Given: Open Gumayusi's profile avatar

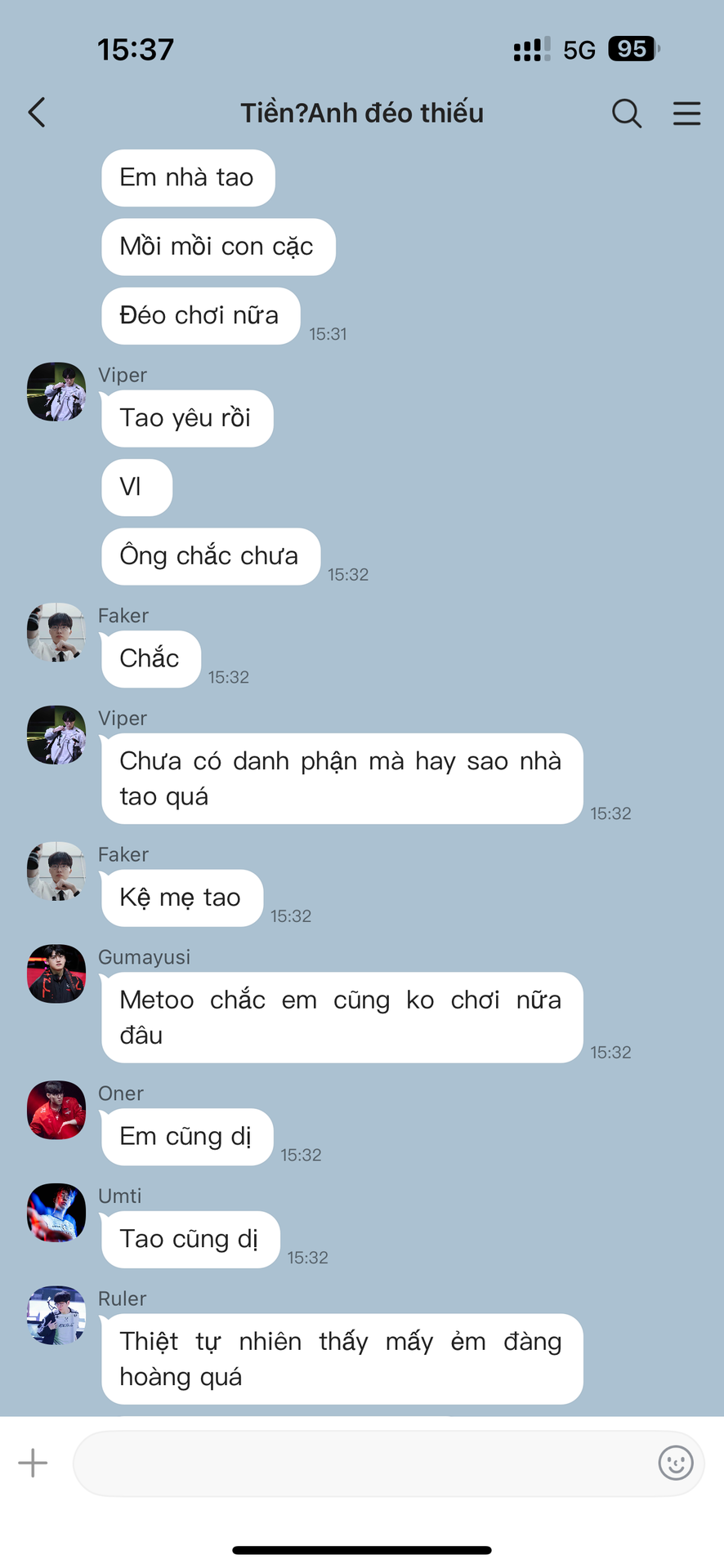Looking at the screenshot, I should (56, 974).
